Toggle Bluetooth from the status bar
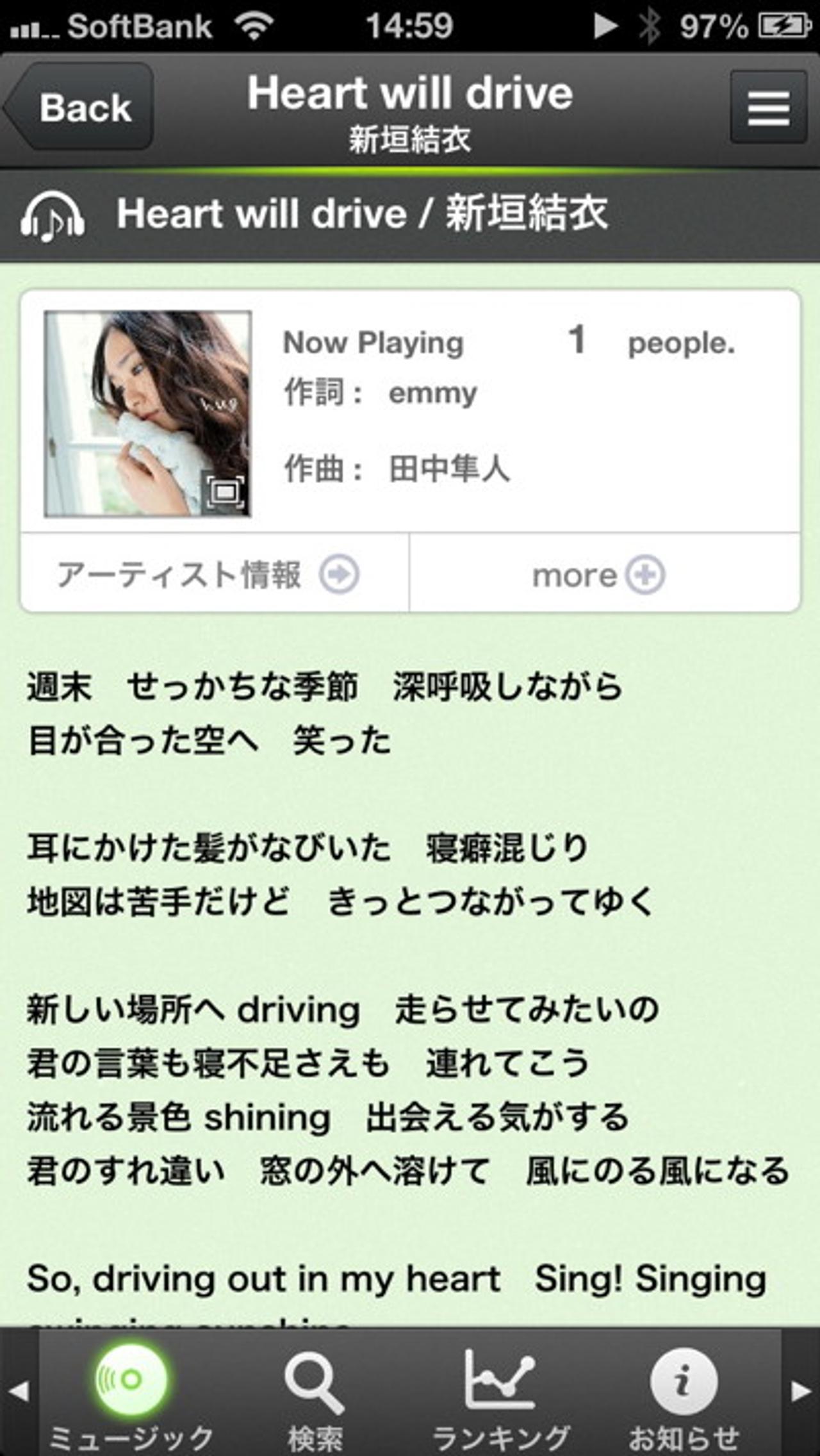The image size is (820, 1456). pos(652,24)
